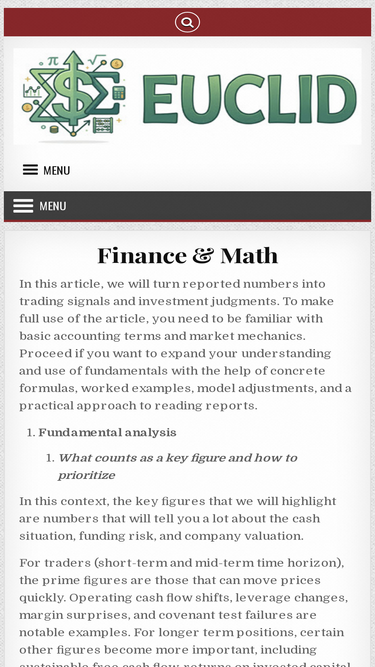Tap the Euclid site logo banner
The height and width of the screenshot is (667, 375).
pyautogui.click(x=188, y=97)
